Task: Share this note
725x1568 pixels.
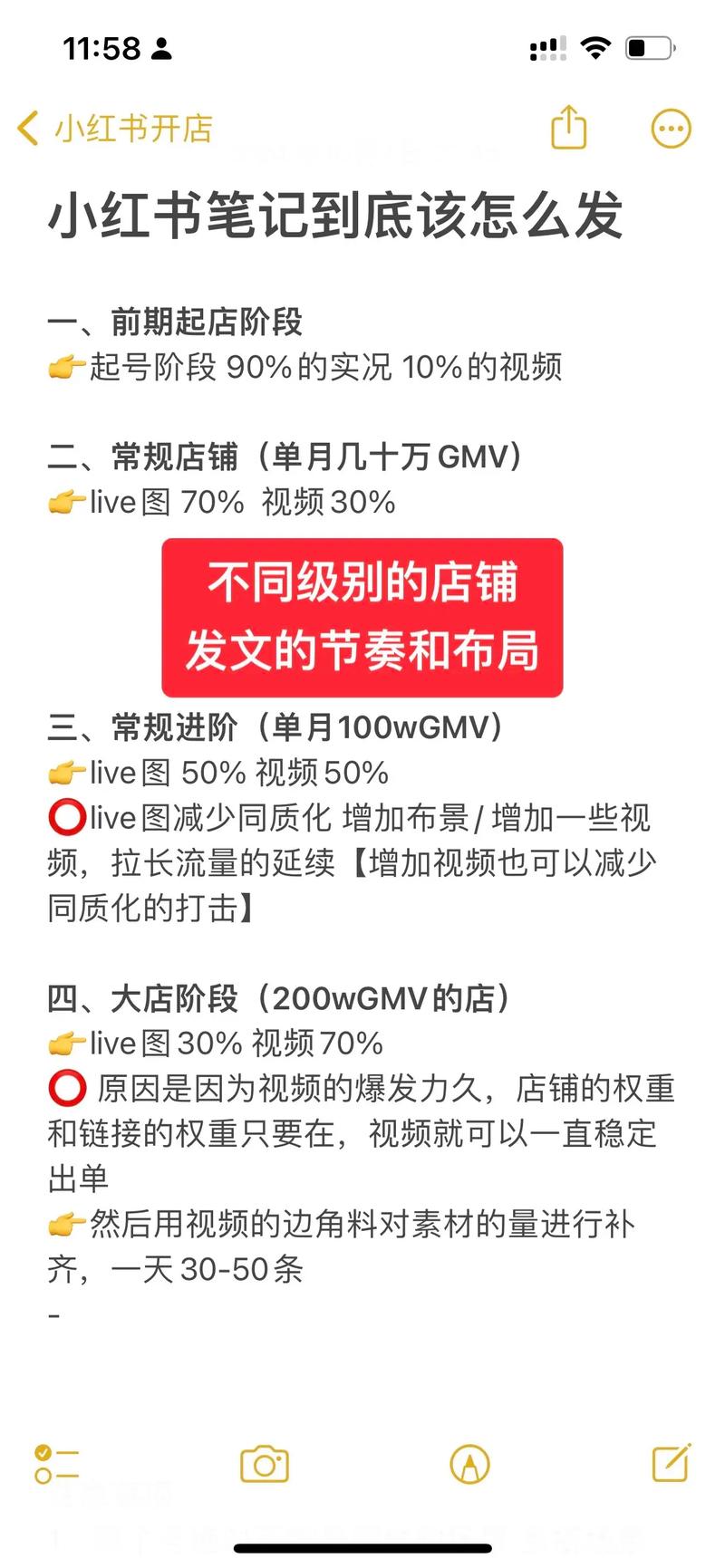Action: point(569,128)
